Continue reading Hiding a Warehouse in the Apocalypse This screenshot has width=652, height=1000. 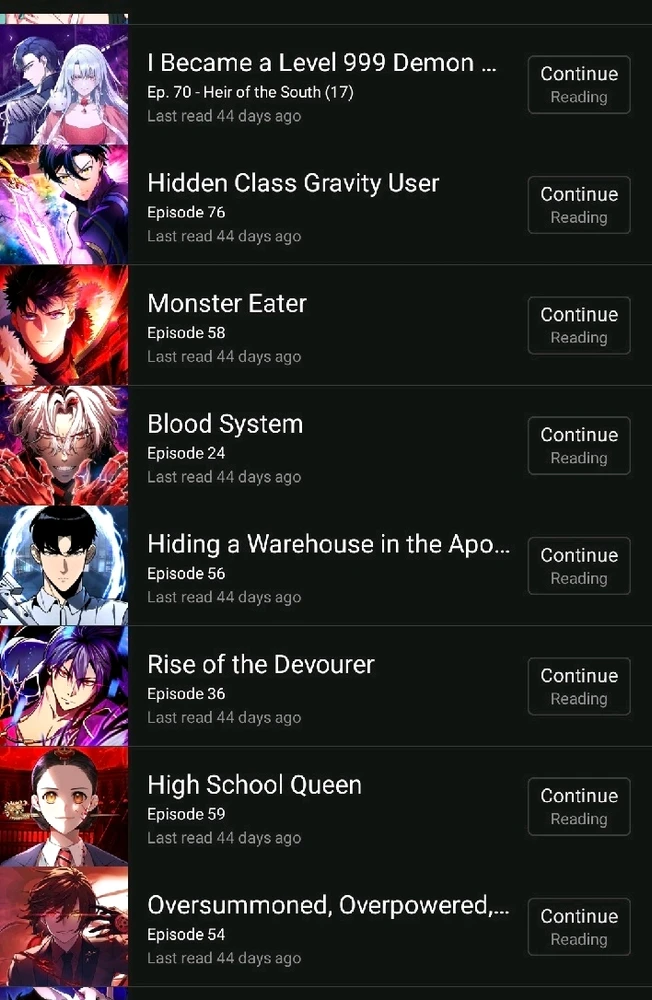tap(579, 566)
